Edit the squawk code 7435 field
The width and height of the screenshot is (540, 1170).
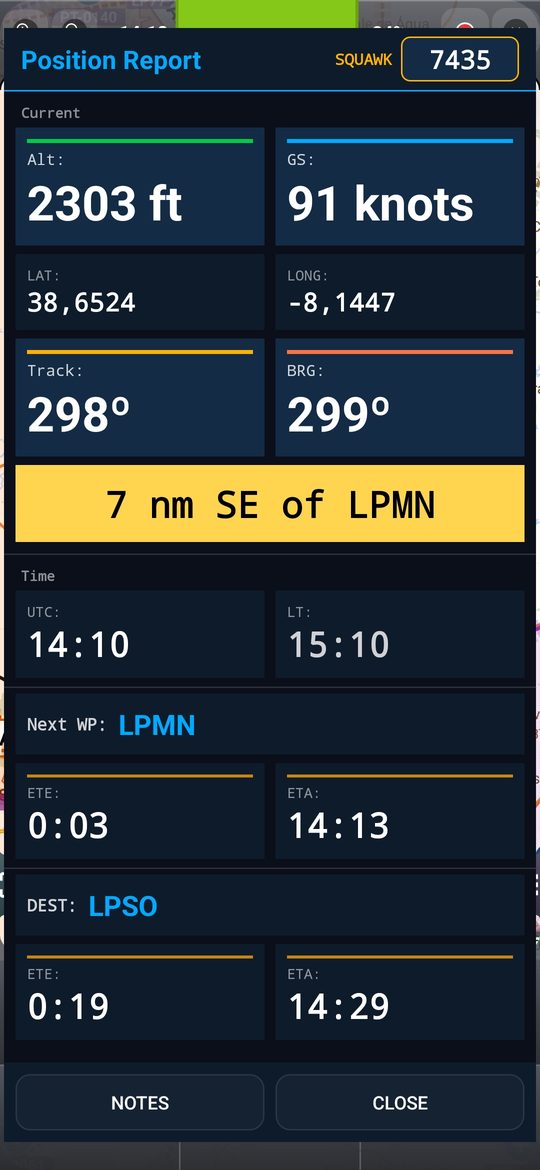click(459, 59)
